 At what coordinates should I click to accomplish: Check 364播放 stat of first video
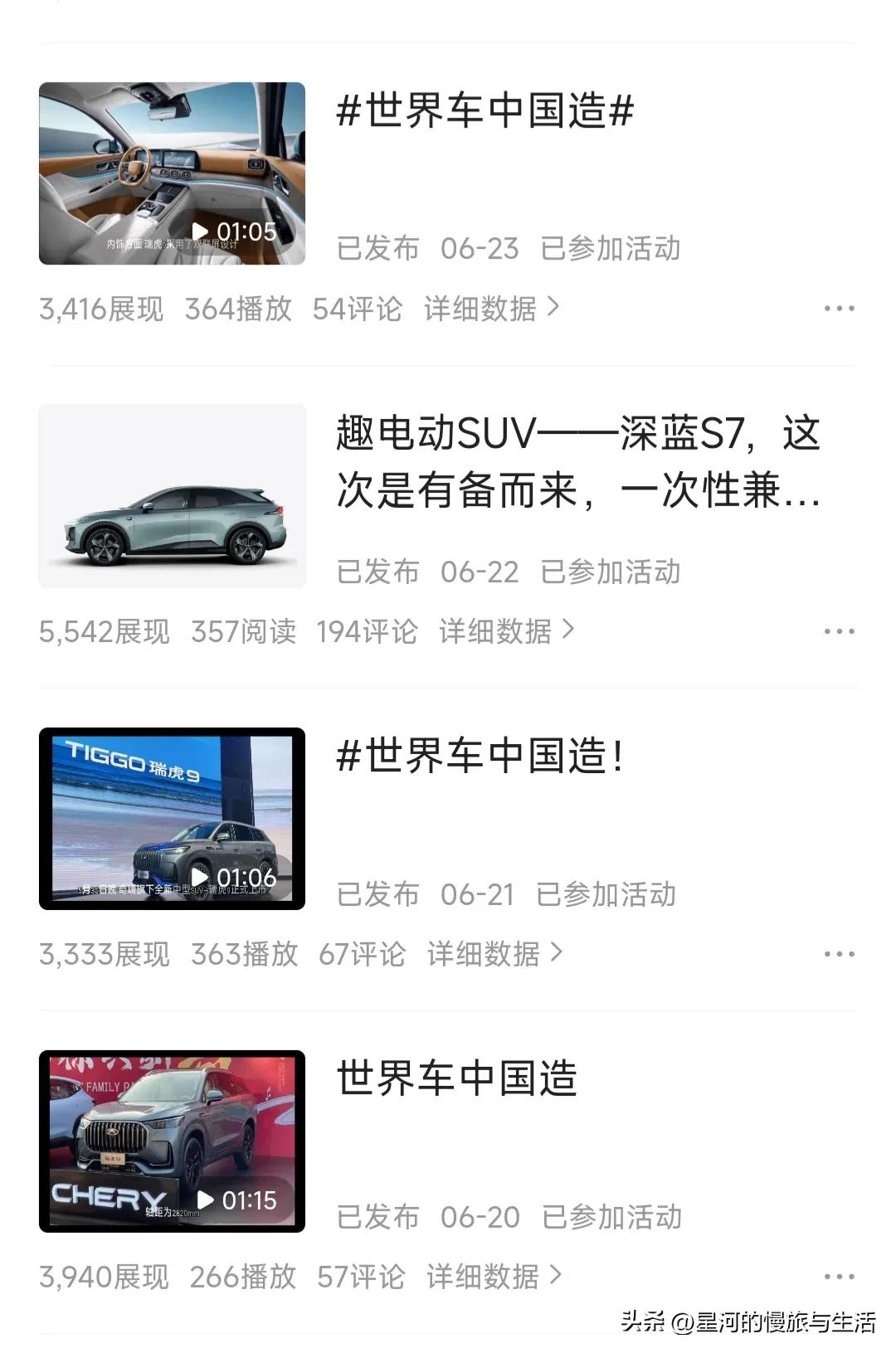(239, 307)
